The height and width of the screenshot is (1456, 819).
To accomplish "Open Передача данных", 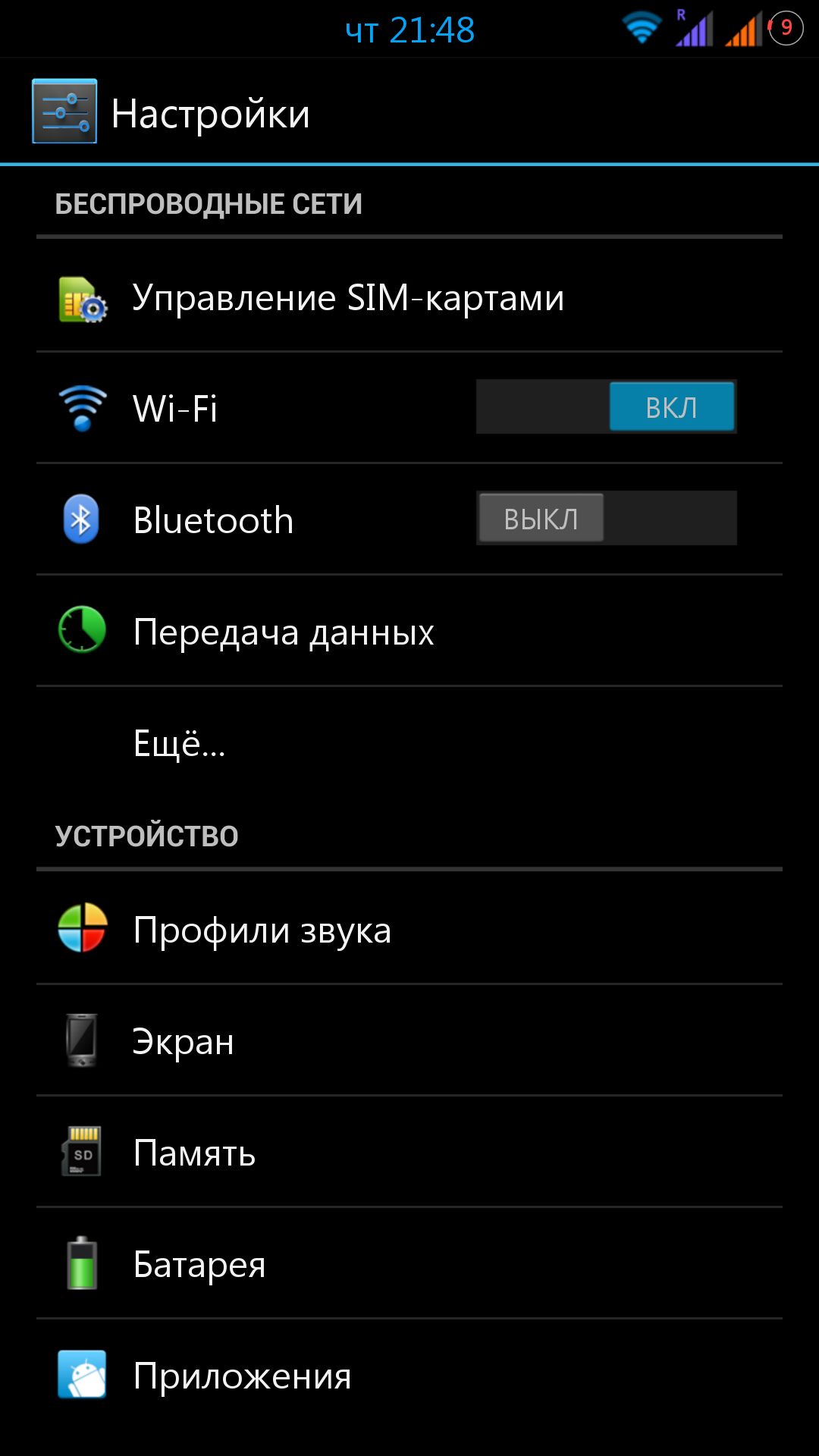I will (409, 631).
